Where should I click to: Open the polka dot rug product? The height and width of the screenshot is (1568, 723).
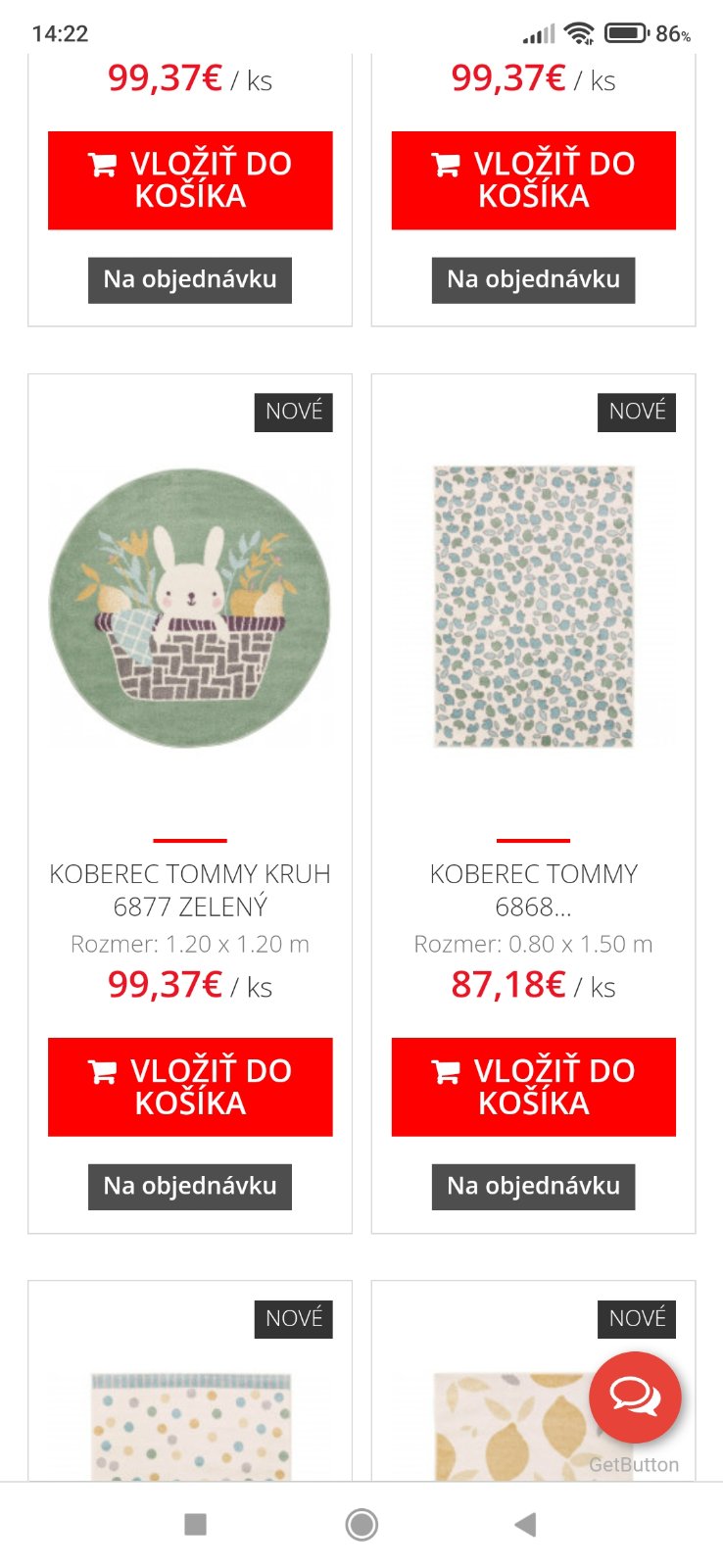pos(190,1426)
